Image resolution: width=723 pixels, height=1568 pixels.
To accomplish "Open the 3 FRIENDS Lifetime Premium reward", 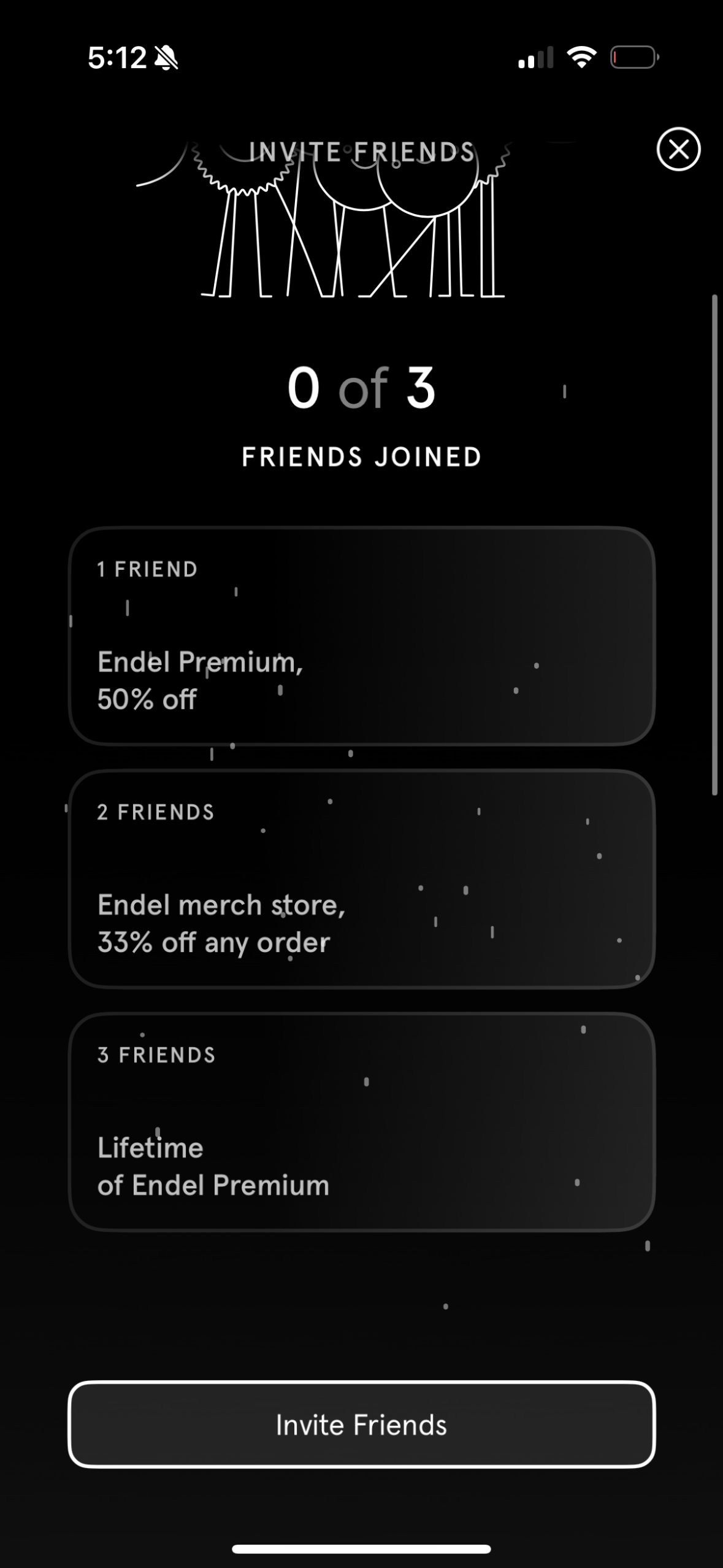I will [361, 1123].
